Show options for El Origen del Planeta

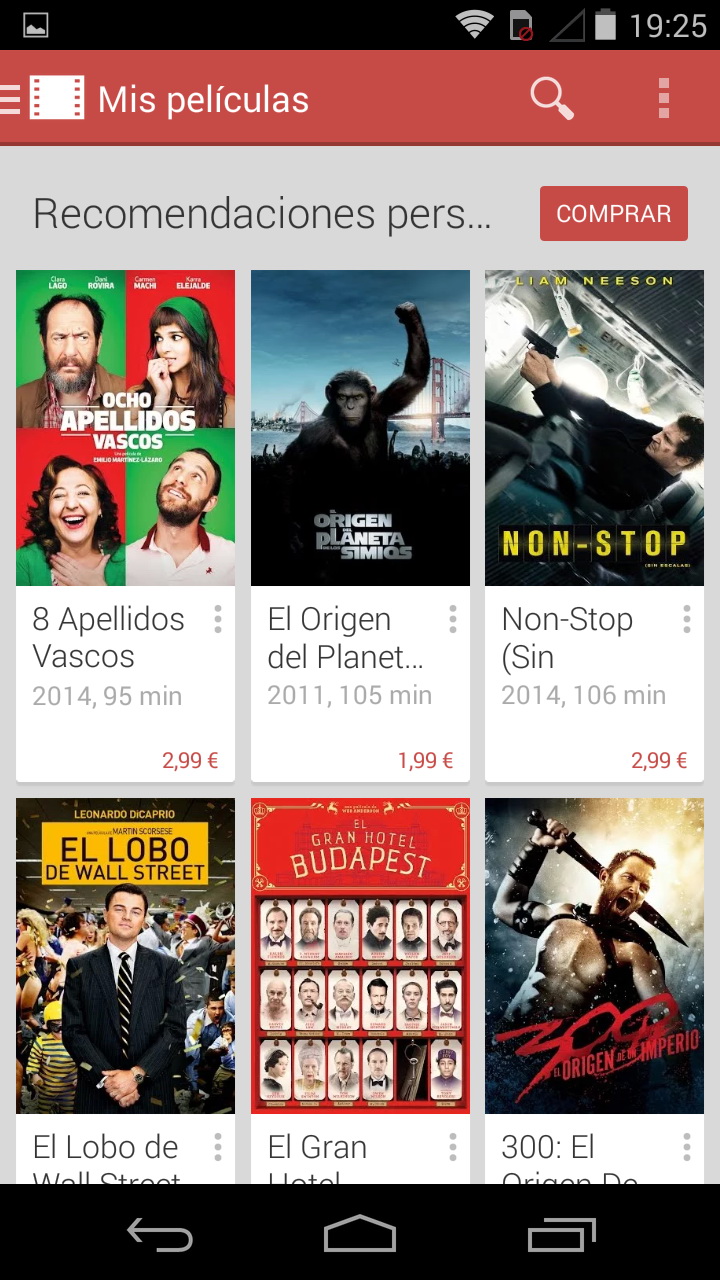452,620
